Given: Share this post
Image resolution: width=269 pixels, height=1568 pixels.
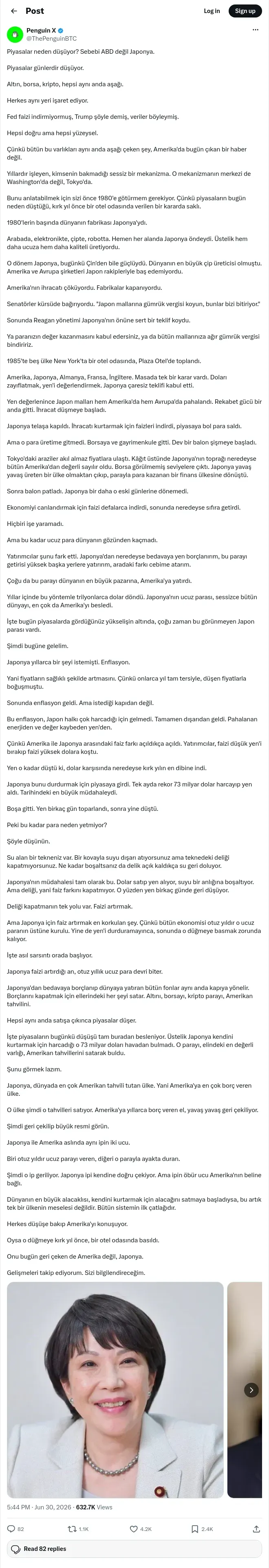Looking at the screenshot, I should (256, 1529).
